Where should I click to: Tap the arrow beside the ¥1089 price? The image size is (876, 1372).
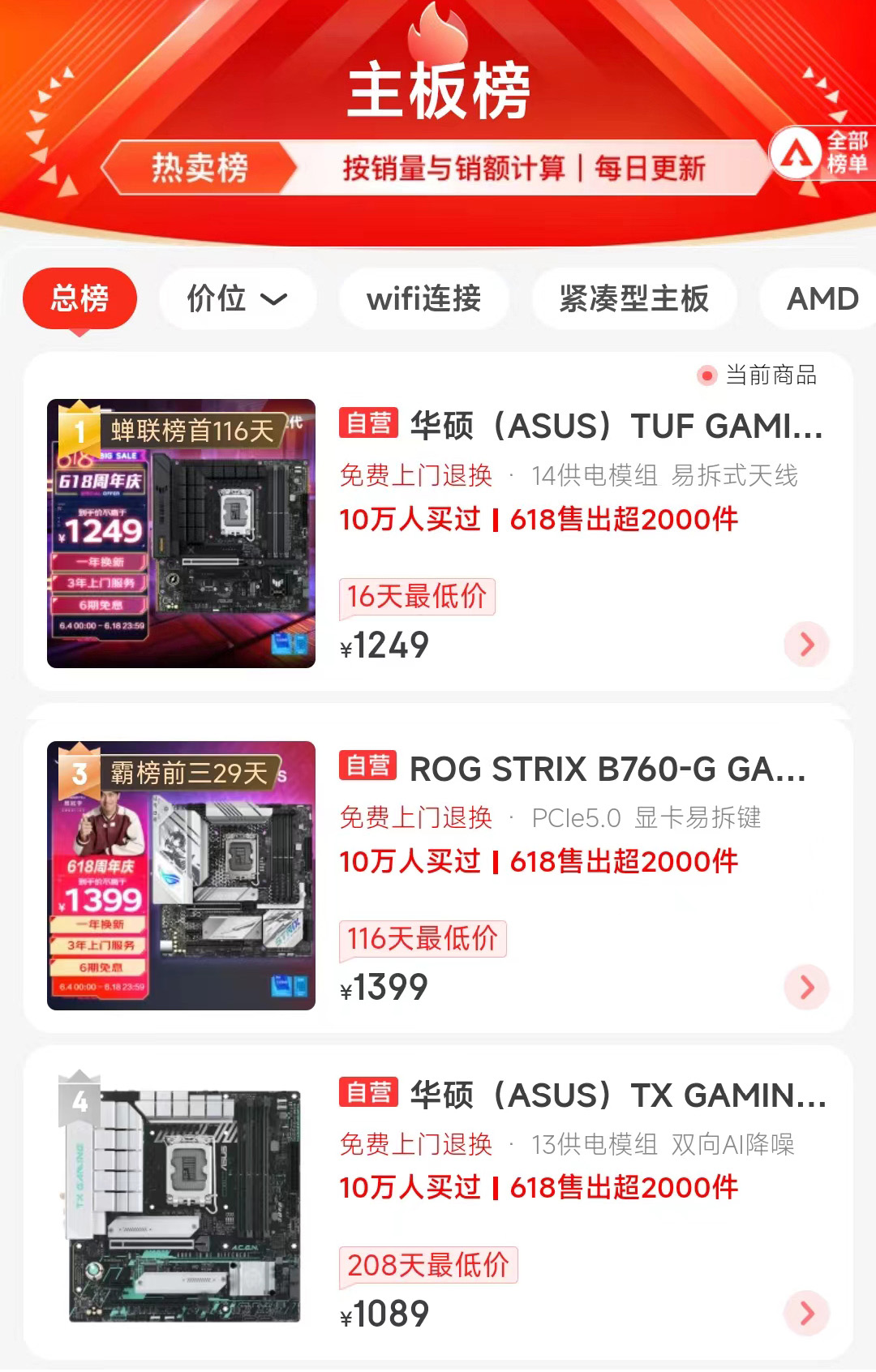pos(806,1313)
